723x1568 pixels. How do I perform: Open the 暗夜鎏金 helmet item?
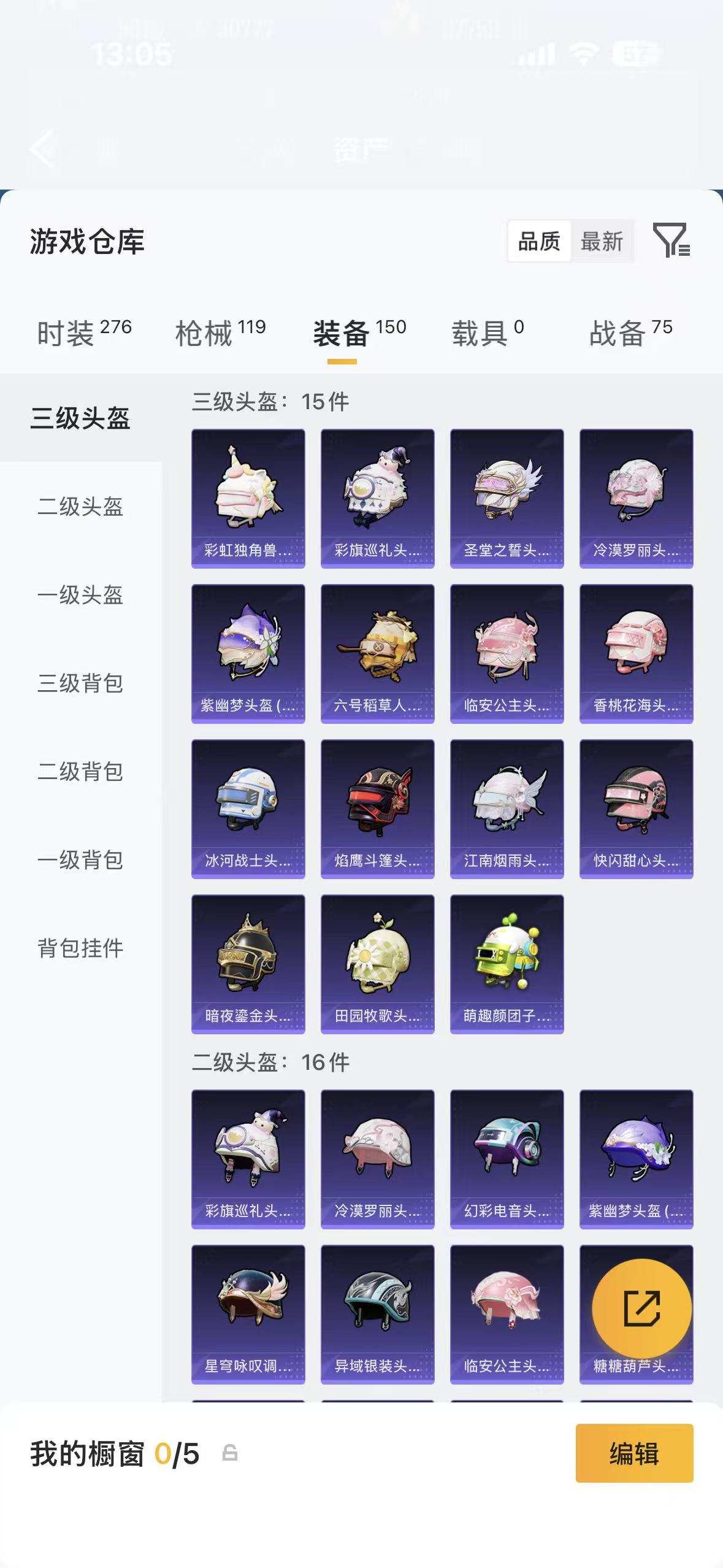pos(248,964)
